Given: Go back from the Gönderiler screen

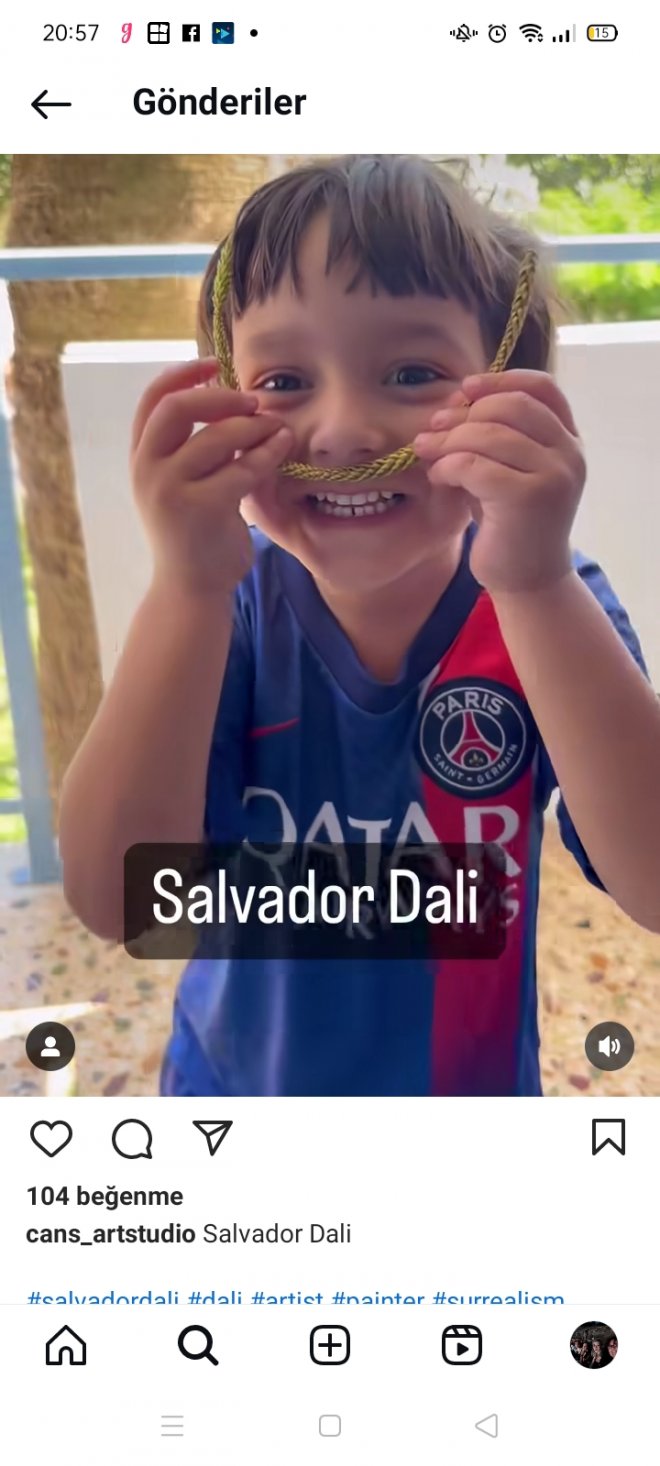Looking at the screenshot, I should coord(51,104).
